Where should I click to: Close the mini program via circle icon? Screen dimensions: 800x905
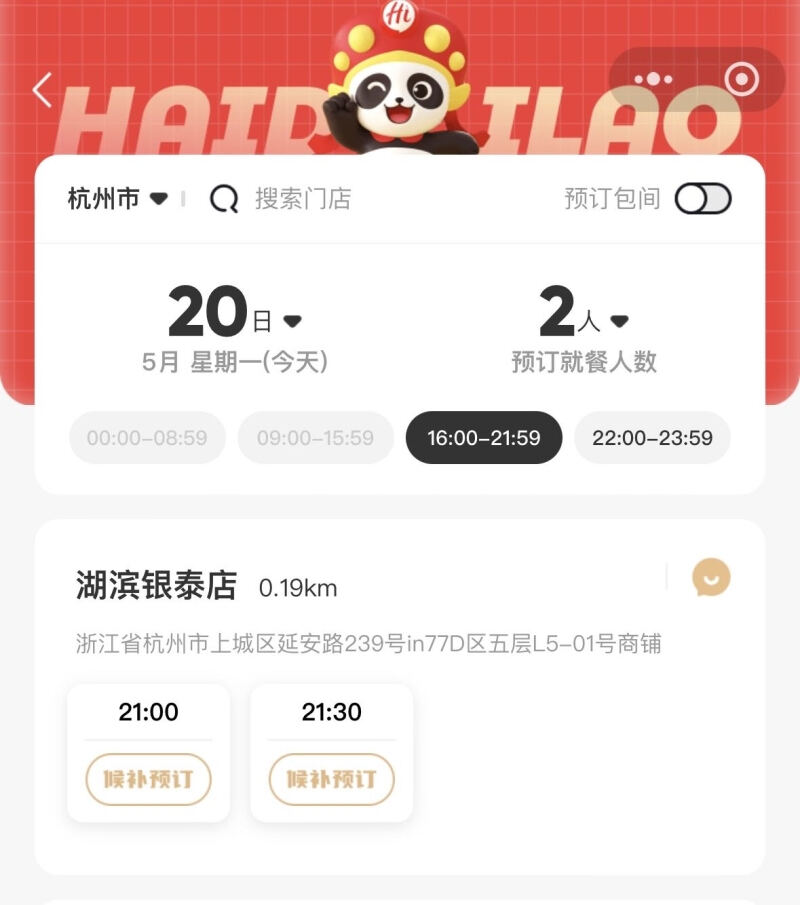coord(741,79)
